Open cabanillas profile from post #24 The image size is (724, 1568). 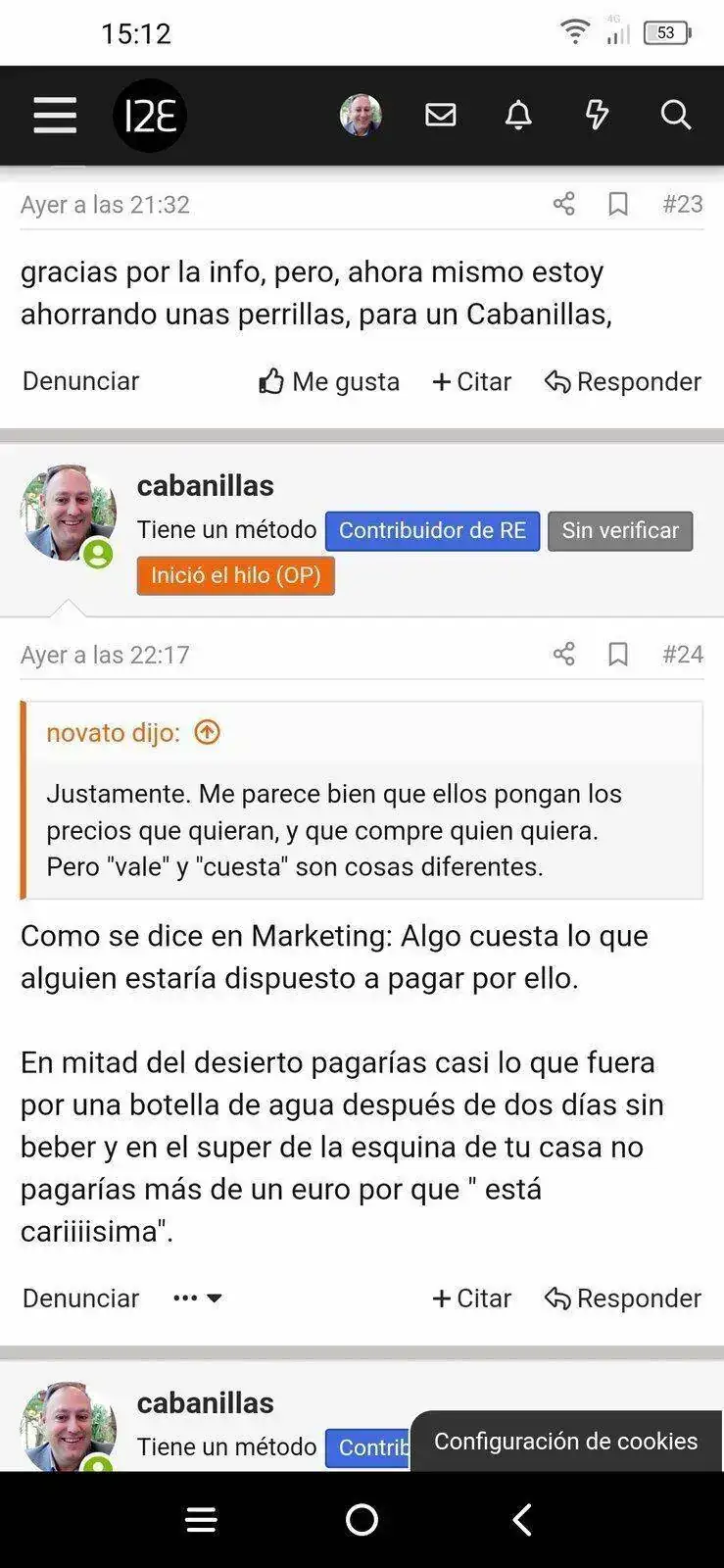tap(205, 485)
